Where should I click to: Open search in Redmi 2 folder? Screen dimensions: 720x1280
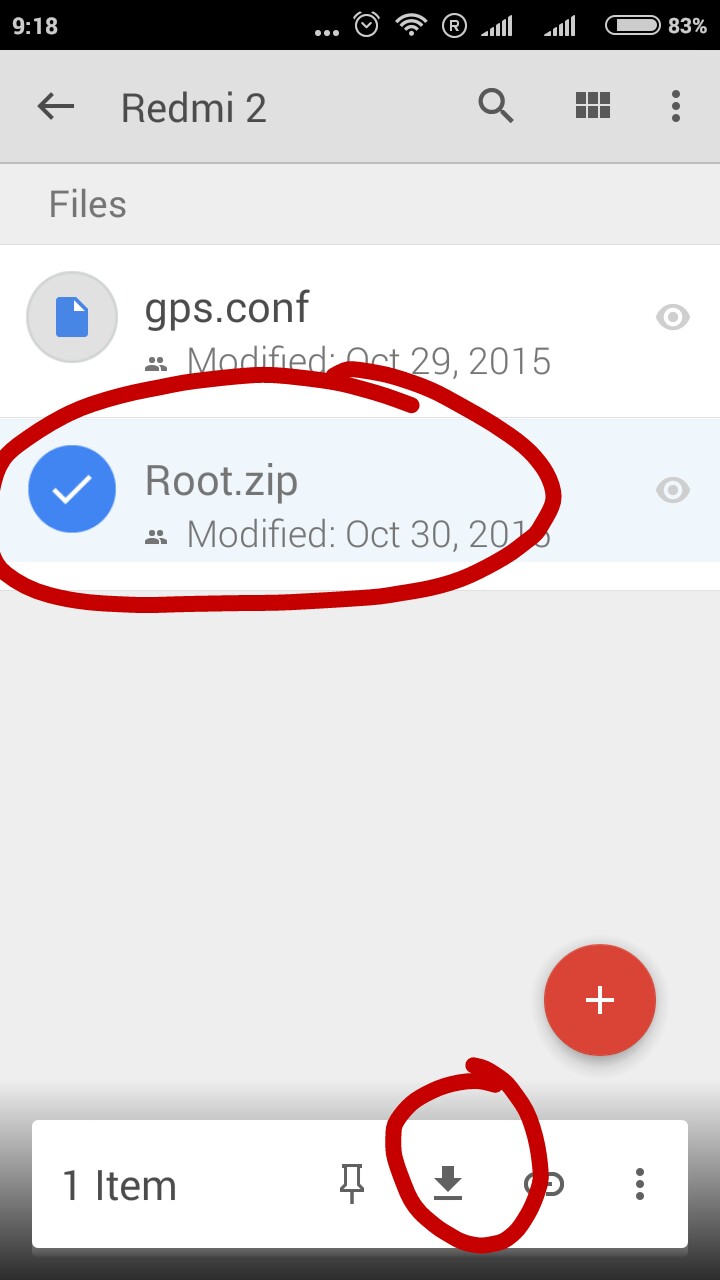pos(496,105)
